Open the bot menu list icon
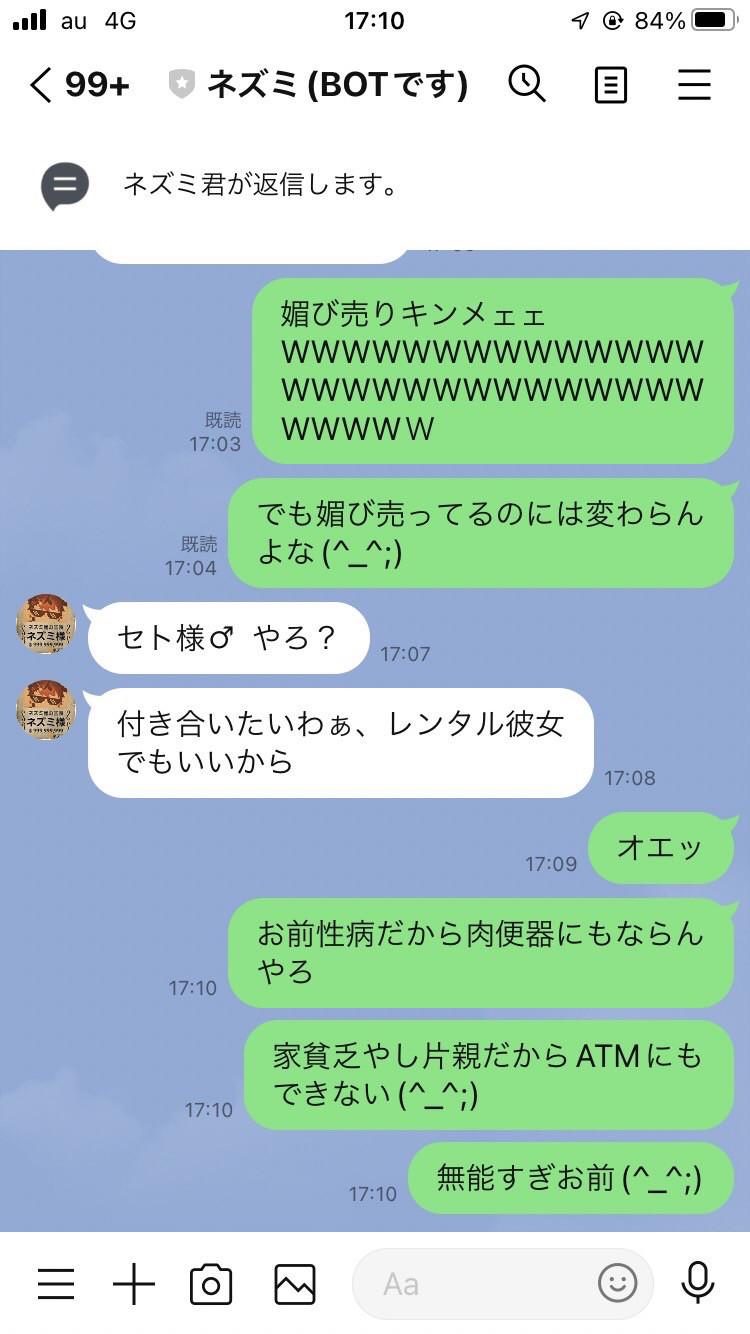This screenshot has width=750, height=1334. pos(55,1283)
